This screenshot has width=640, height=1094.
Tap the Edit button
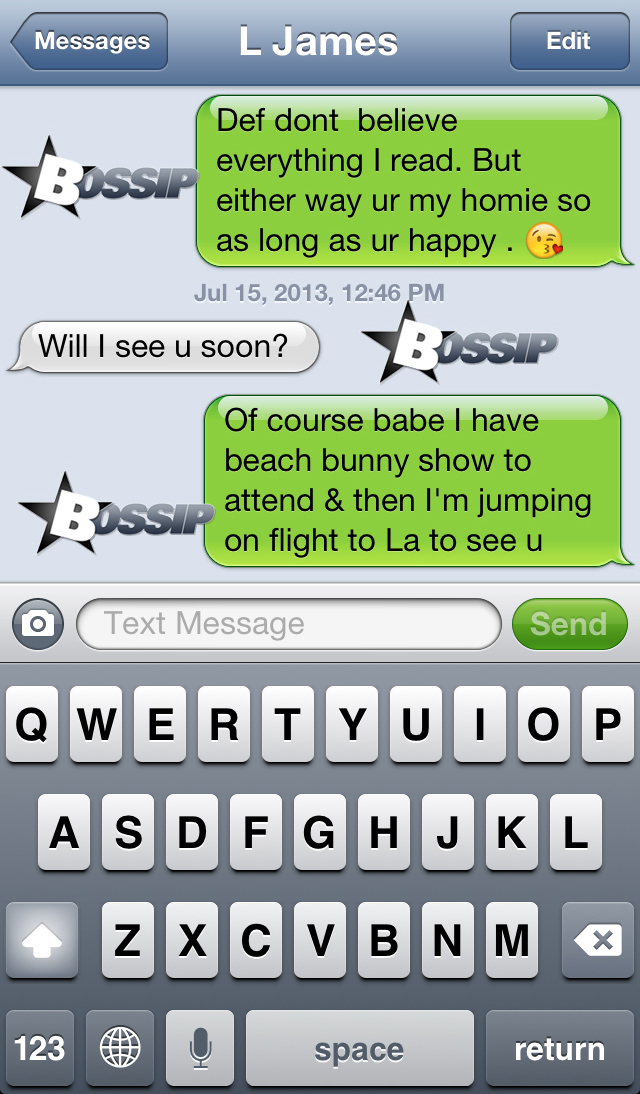coord(568,42)
